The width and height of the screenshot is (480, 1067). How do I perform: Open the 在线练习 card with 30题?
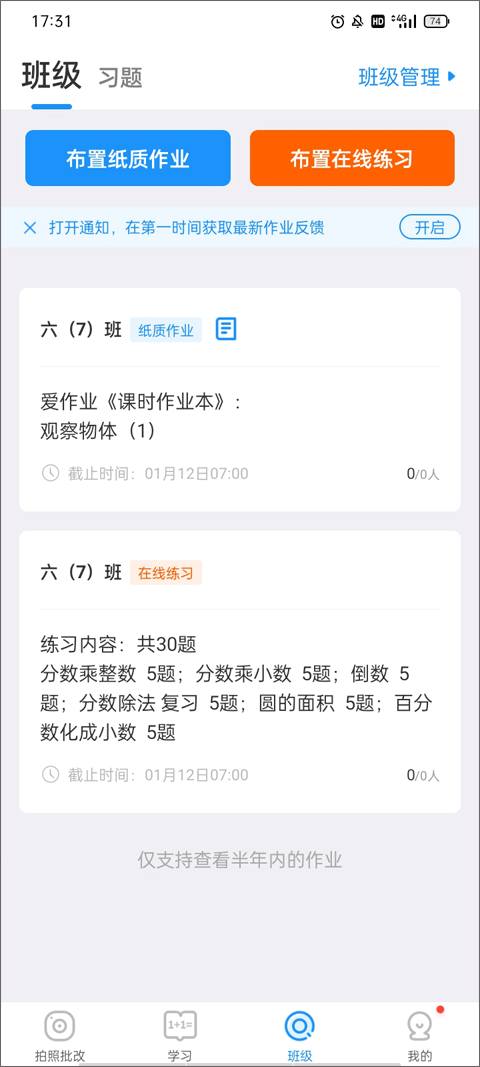(x=240, y=672)
